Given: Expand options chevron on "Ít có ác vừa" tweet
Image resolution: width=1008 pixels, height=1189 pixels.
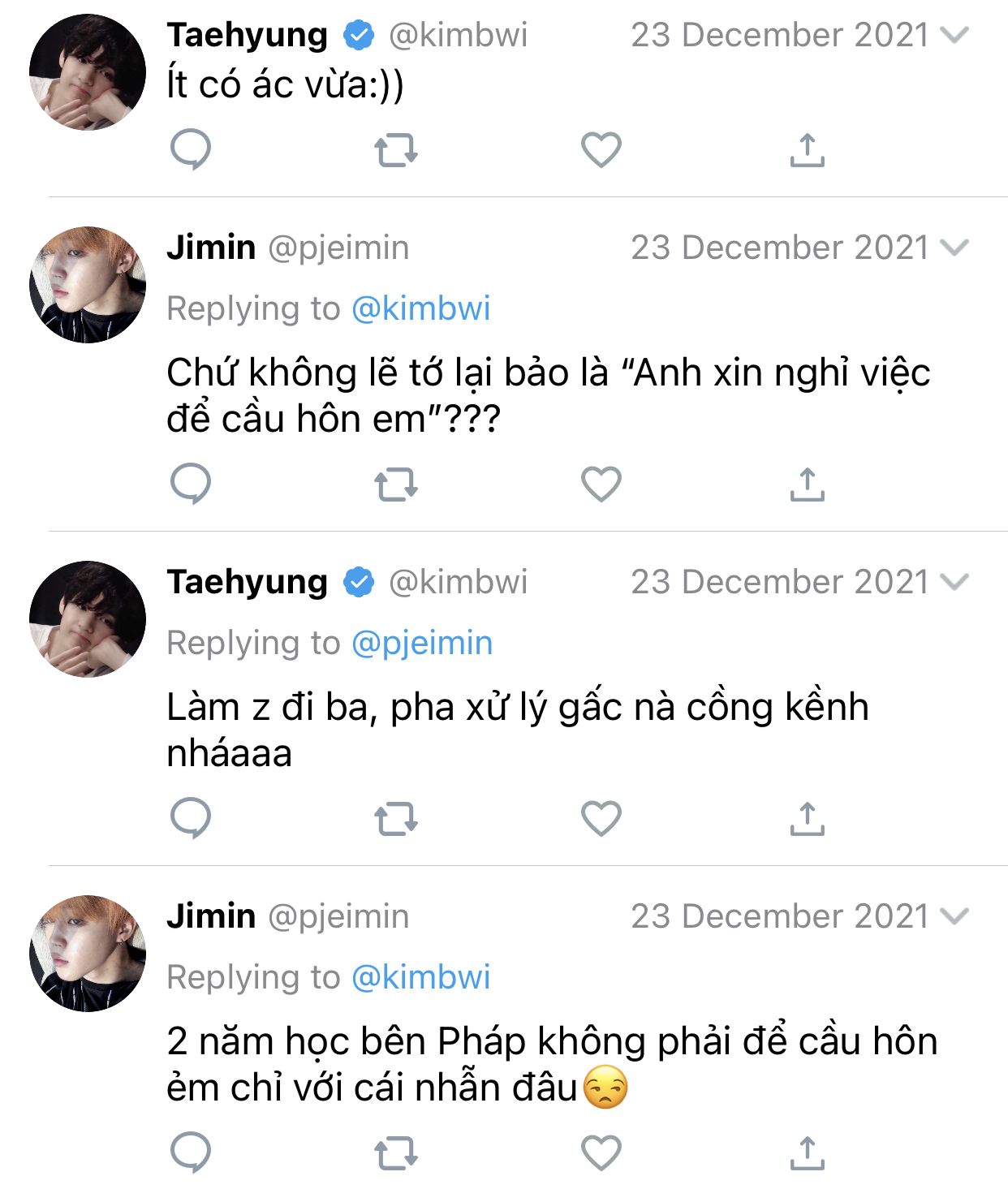Looking at the screenshot, I should coord(955,35).
